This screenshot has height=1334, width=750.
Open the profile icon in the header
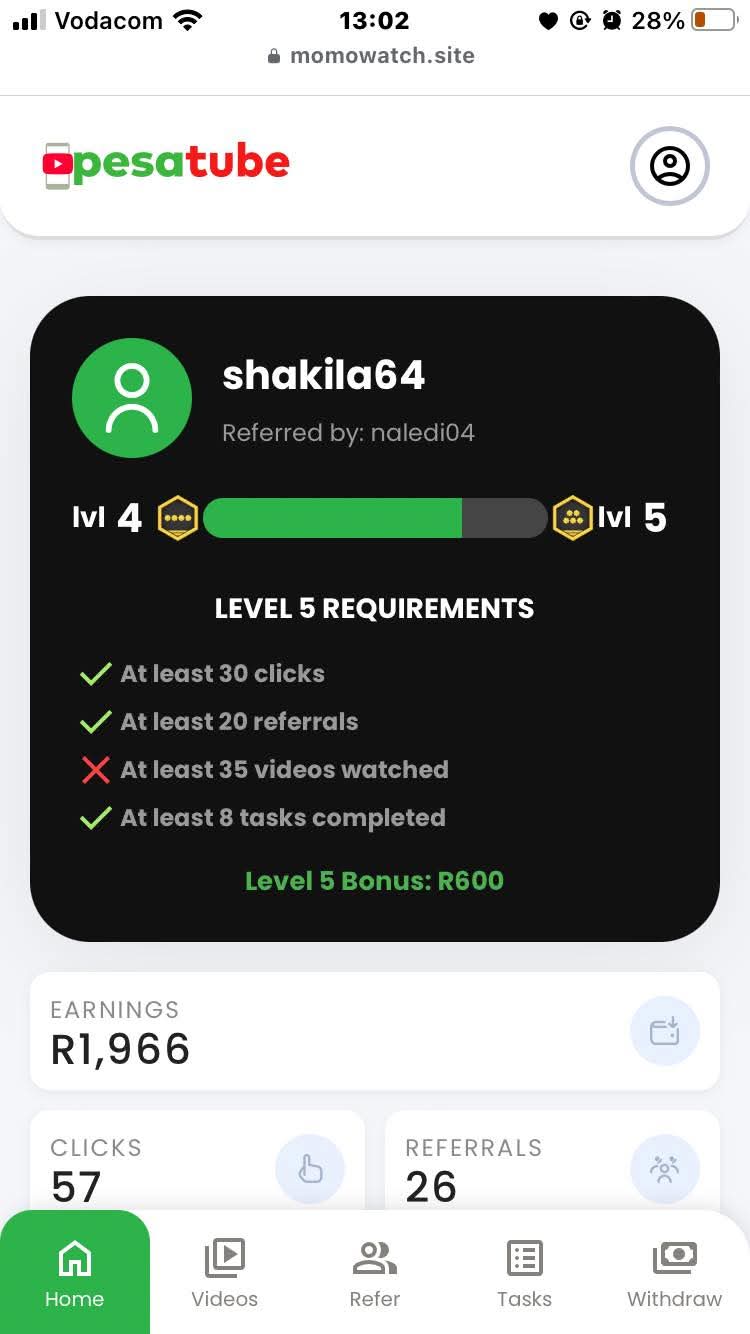[x=669, y=166]
